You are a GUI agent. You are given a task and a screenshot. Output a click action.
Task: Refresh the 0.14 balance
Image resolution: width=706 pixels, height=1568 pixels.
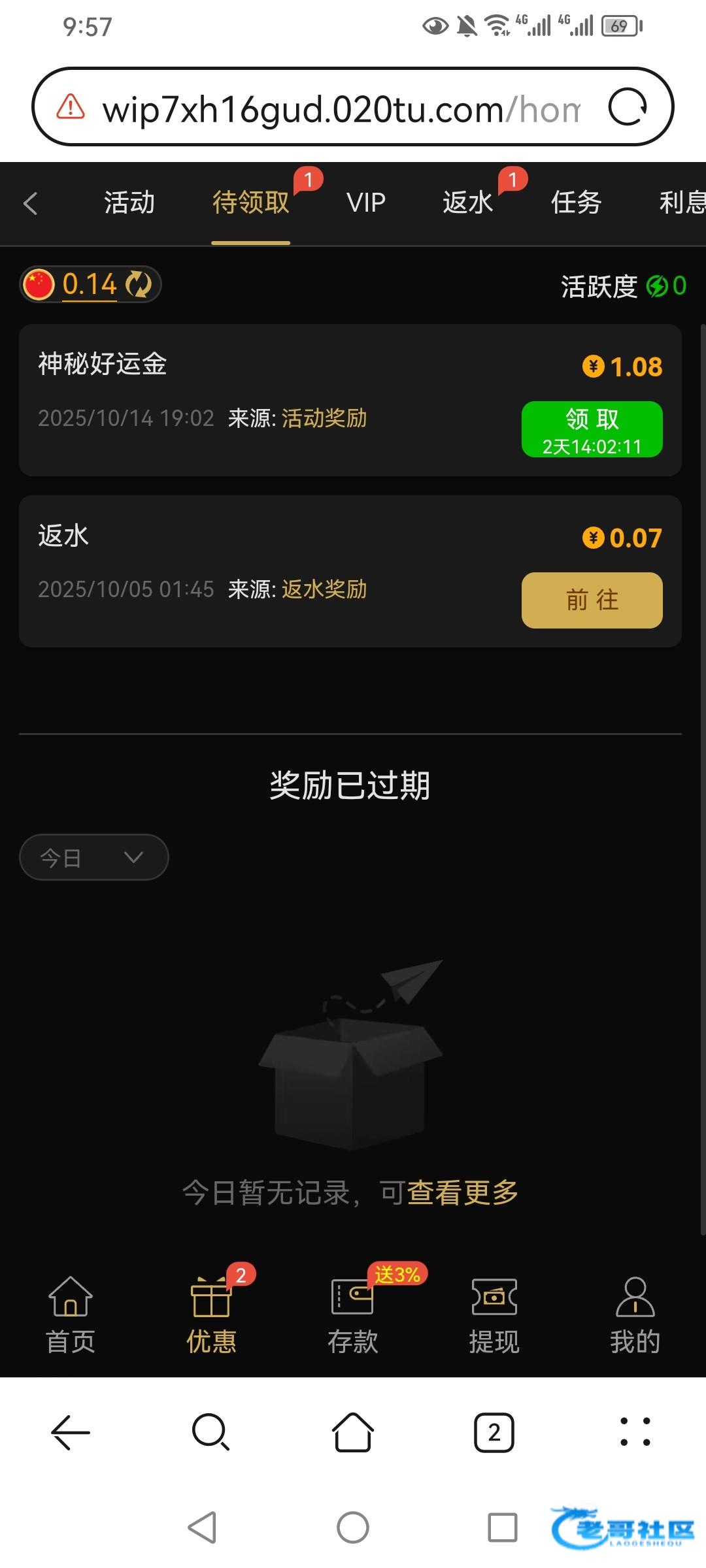point(139,284)
